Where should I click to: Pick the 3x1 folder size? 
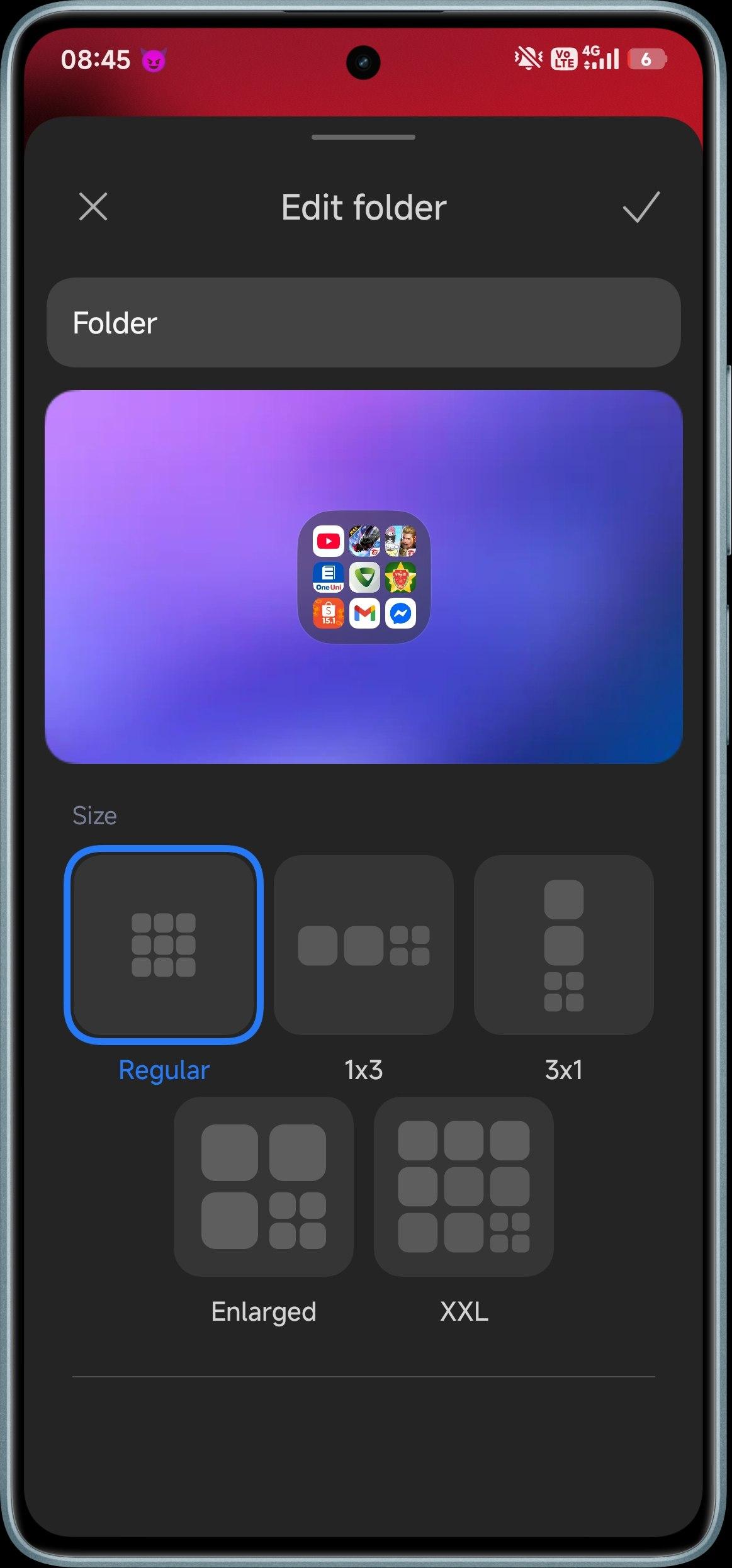[x=563, y=944]
